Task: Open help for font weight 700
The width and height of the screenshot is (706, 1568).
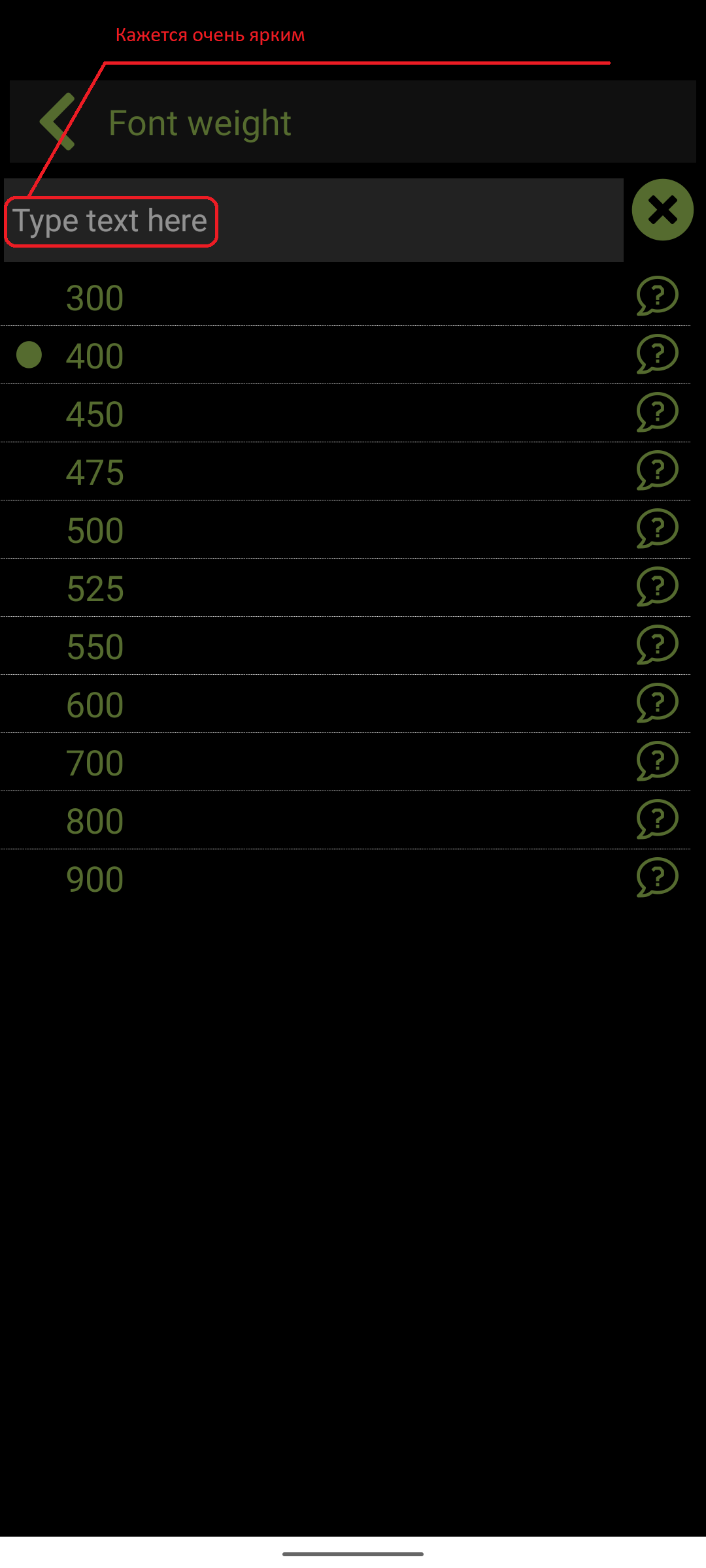Action: (657, 761)
